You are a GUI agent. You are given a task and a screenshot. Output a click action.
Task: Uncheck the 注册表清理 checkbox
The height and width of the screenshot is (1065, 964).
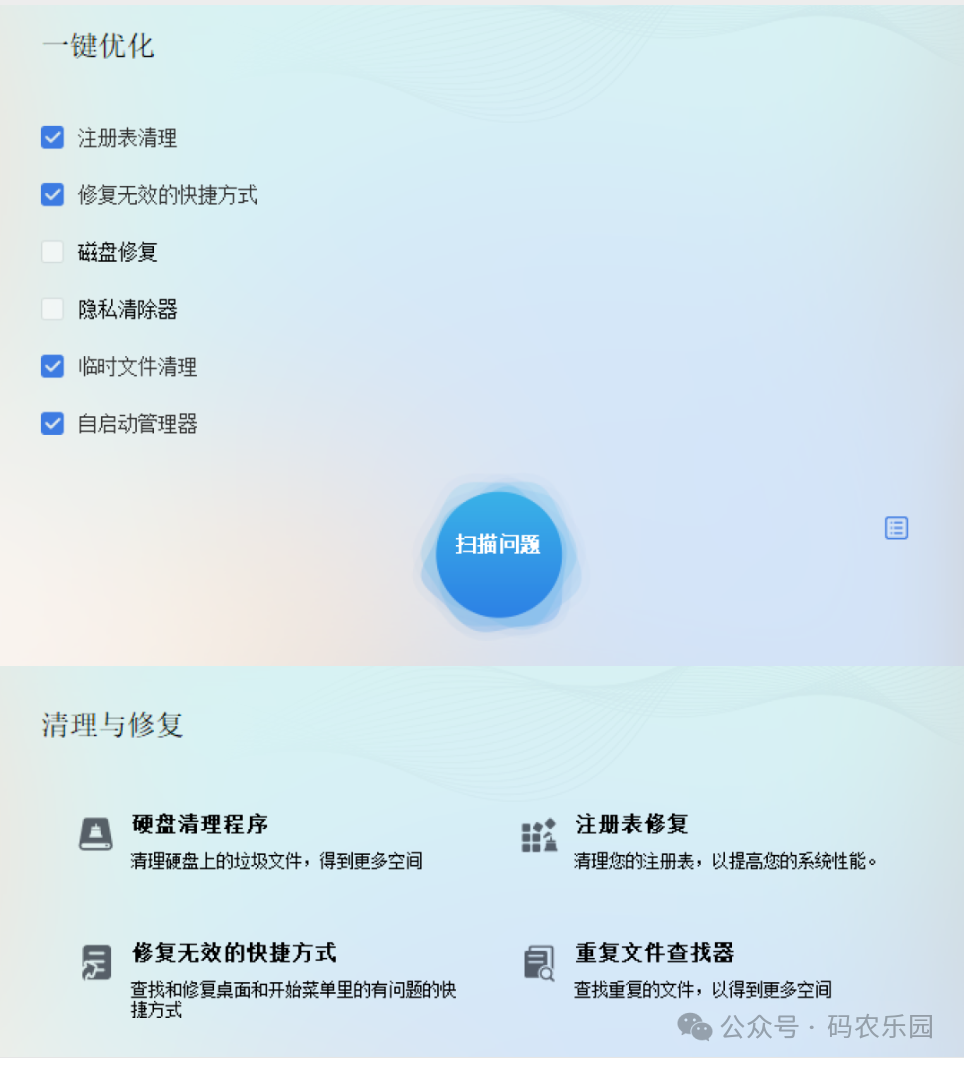point(53,138)
